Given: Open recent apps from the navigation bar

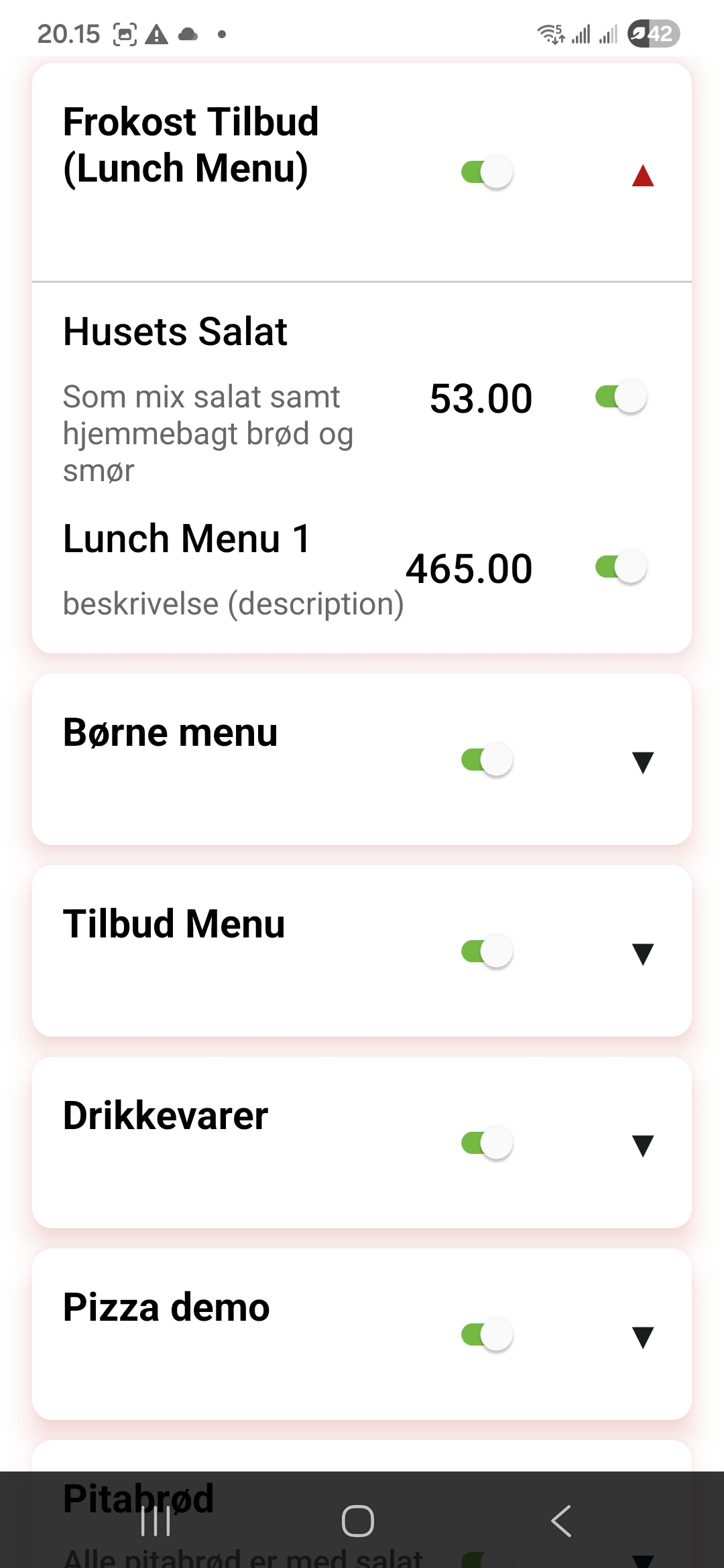Looking at the screenshot, I should tap(156, 1521).
